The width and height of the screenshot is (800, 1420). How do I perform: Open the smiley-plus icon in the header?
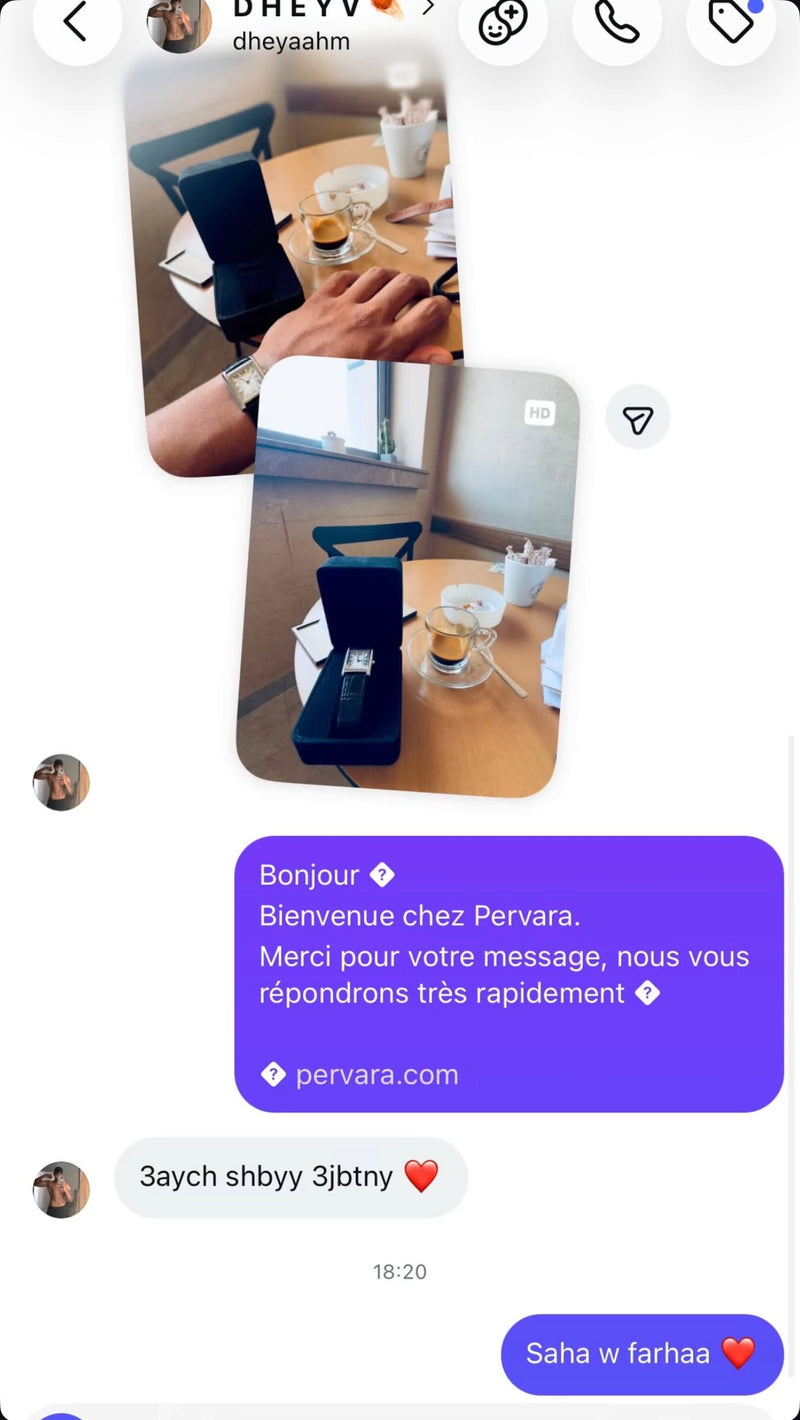(503, 22)
